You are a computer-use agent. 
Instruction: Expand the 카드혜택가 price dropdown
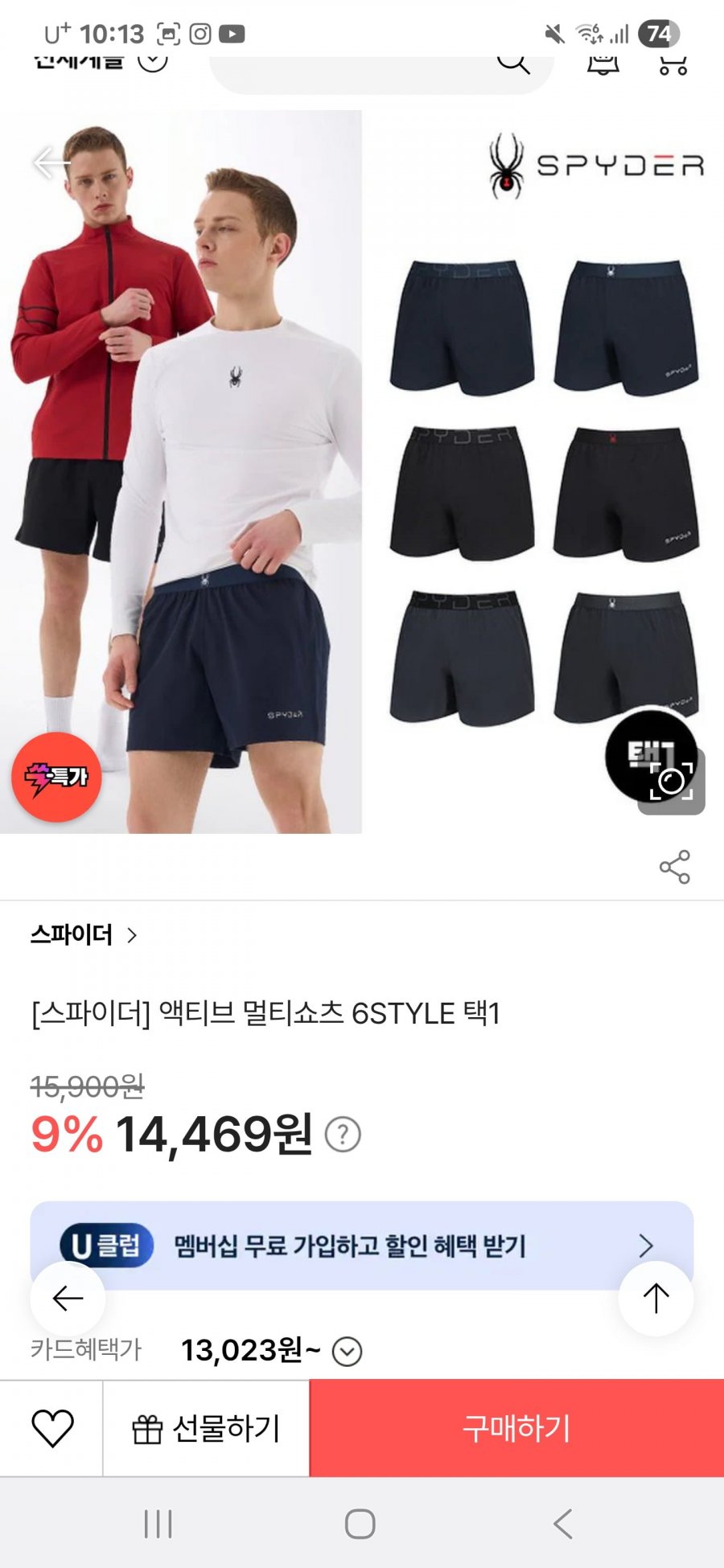[x=347, y=1352]
